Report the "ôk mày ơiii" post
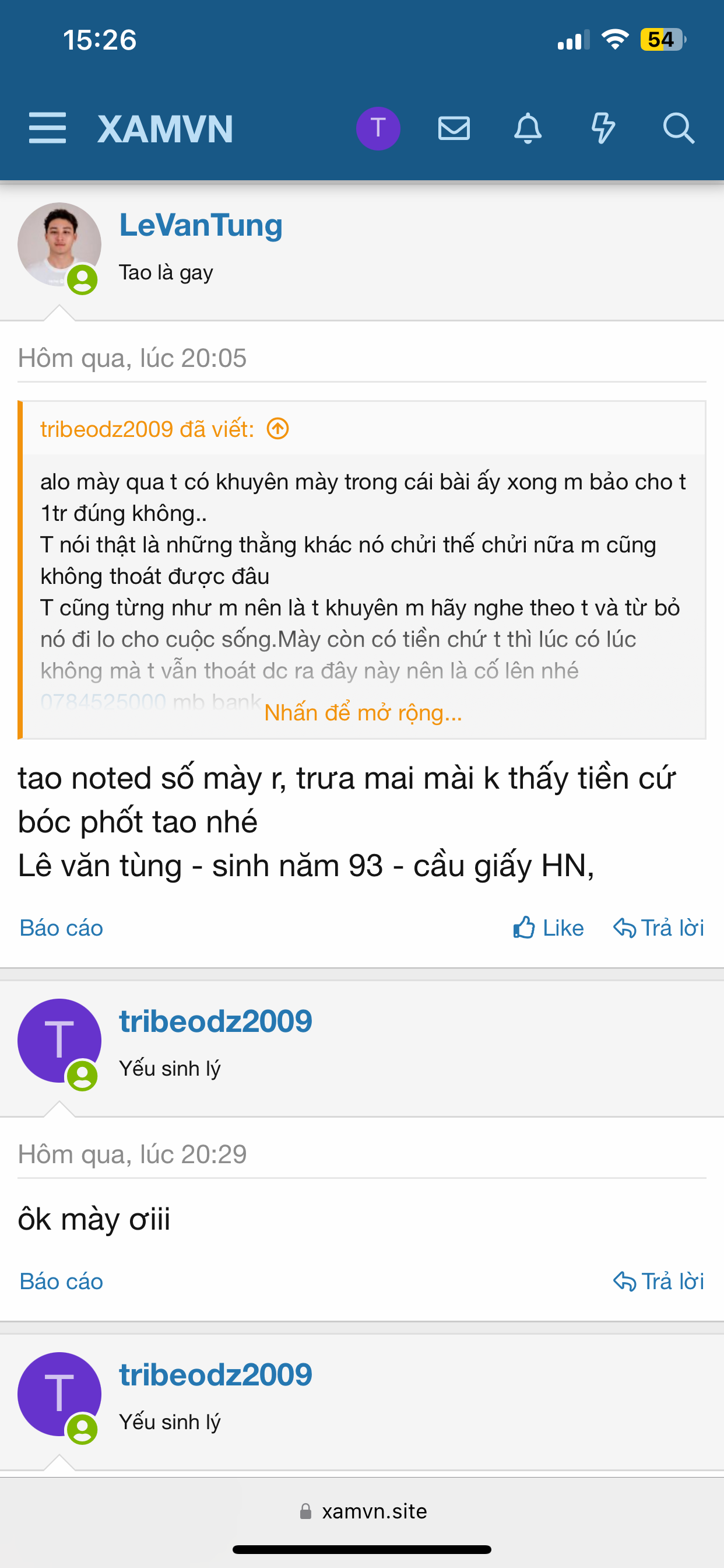Image resolution: width=724 pixels, height=1568 pixels. (61, 1282)
